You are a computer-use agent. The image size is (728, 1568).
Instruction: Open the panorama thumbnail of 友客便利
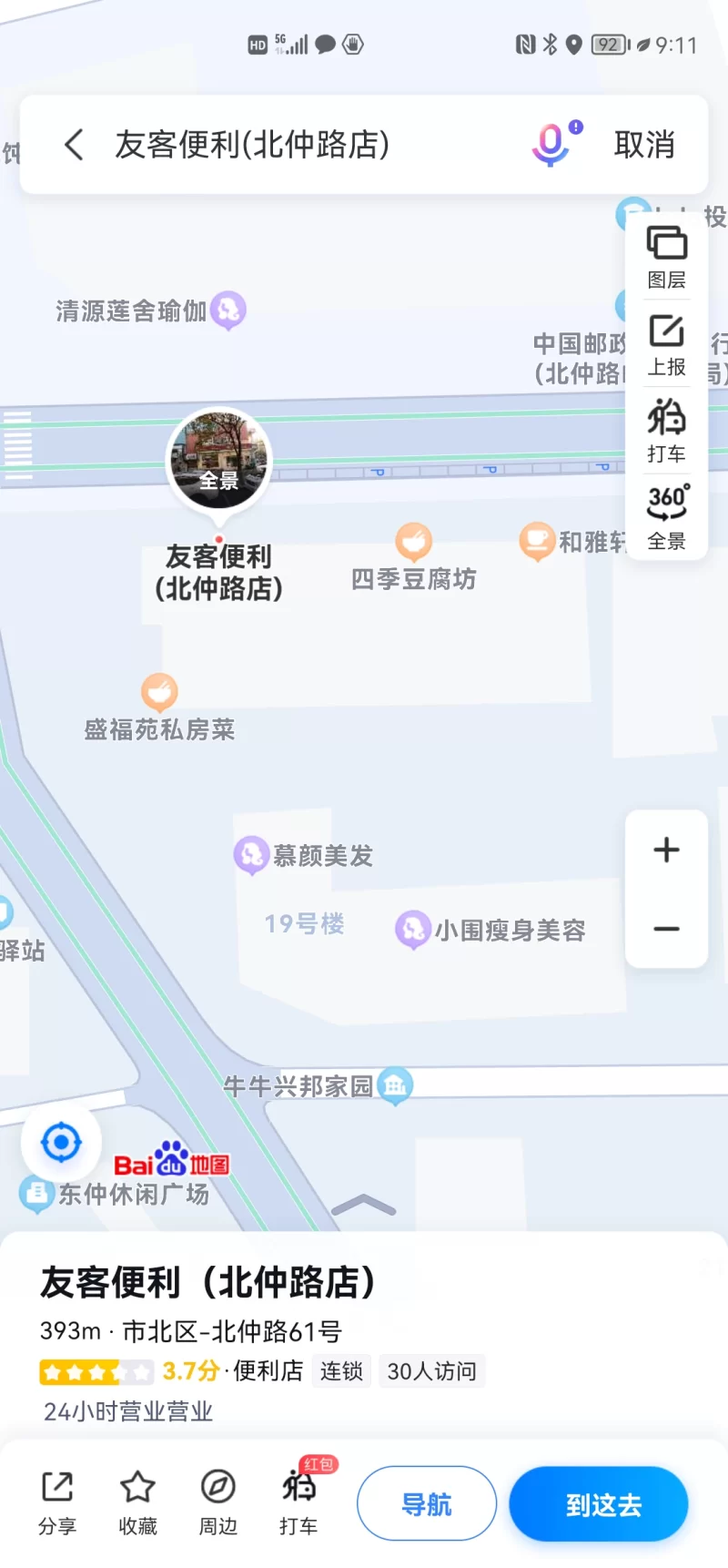pyautogui.click(x=218, y=461)
